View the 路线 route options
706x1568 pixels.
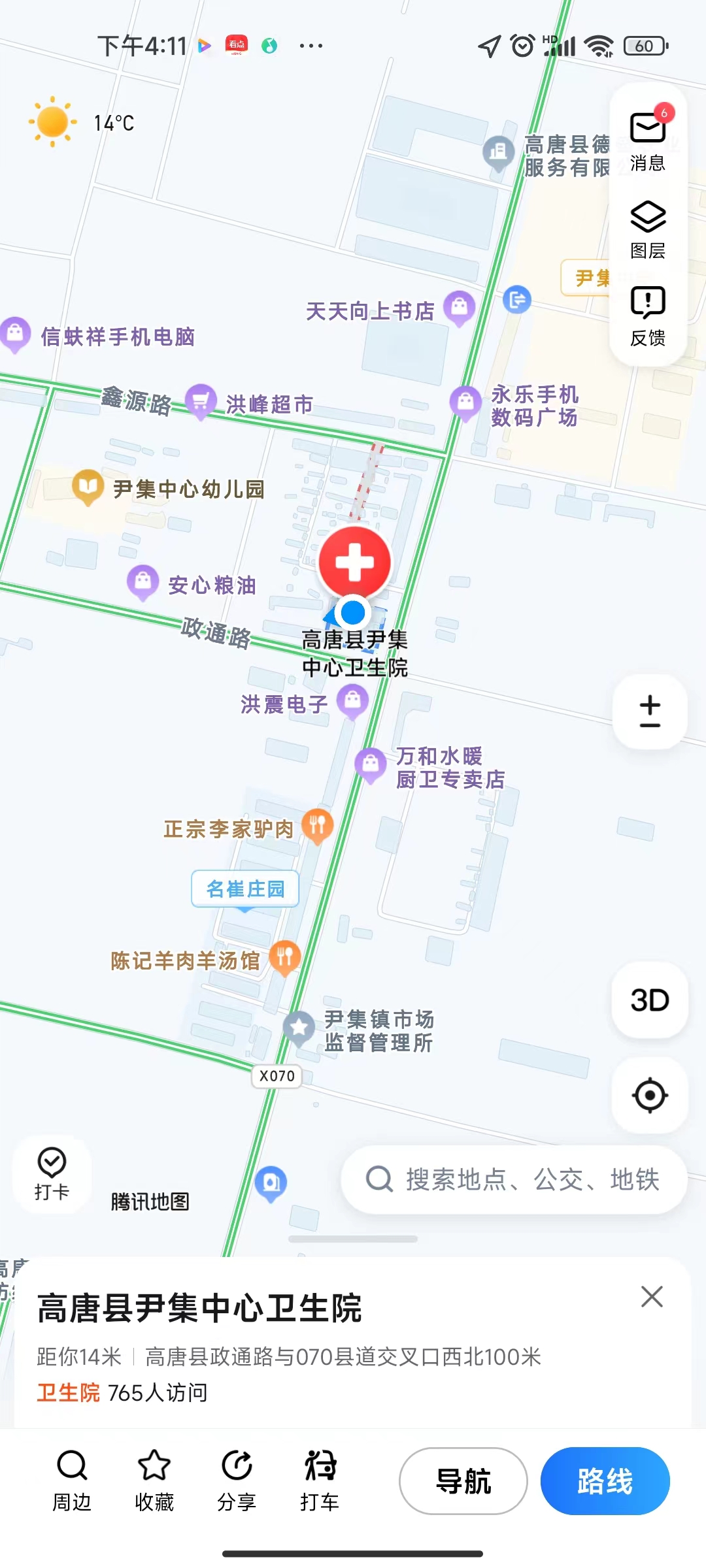coord(605,1481)
